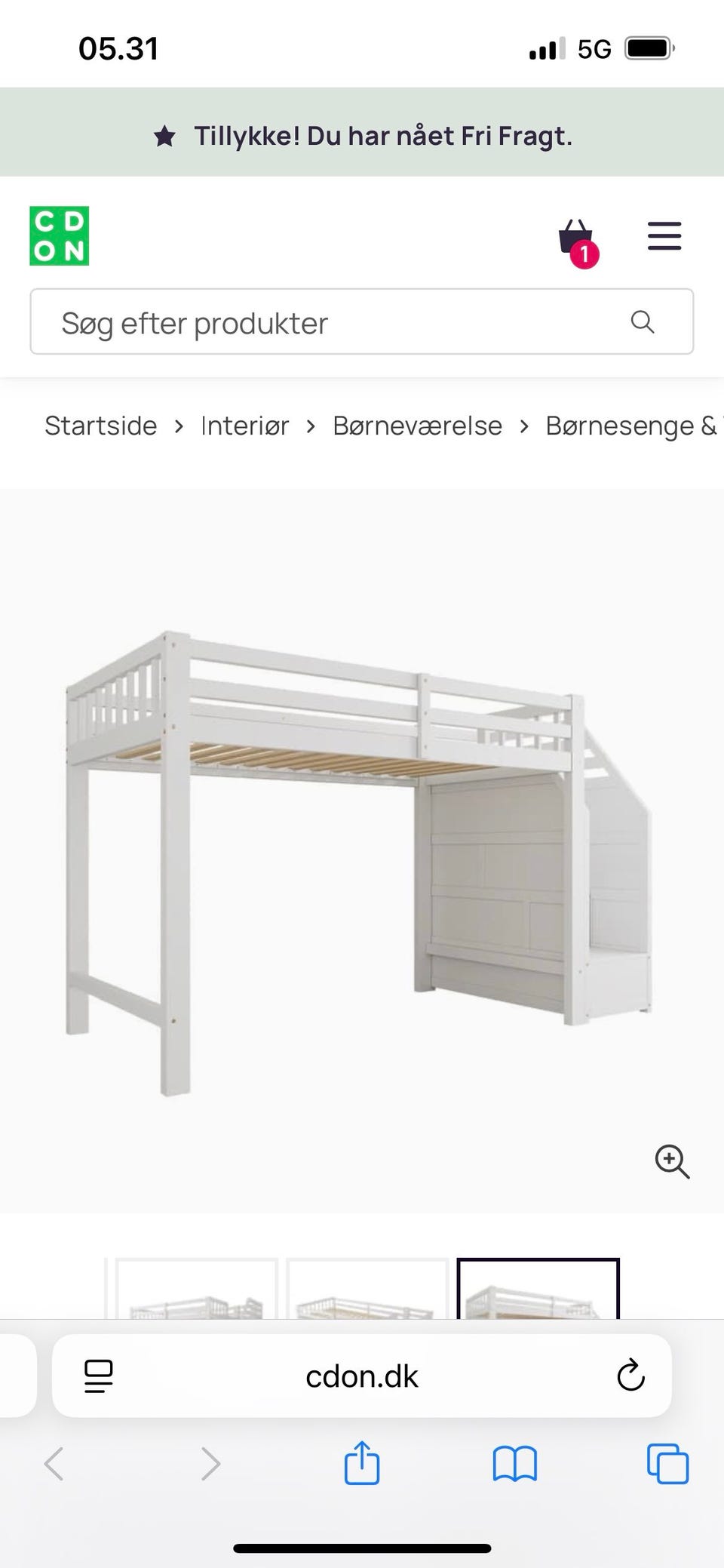The height and width of the screenshot is (1568, 724).
Task: Click the search magnifier icon
Action: [x=643, y=322]
